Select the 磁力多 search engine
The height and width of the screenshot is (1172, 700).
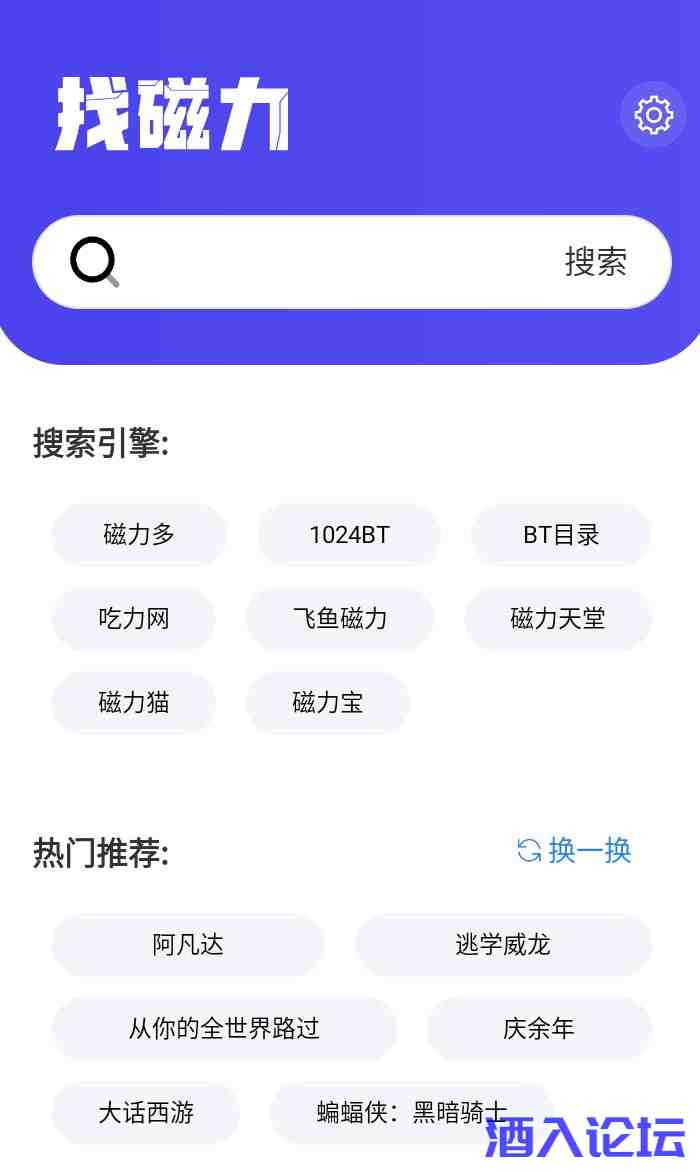point(139,535)
